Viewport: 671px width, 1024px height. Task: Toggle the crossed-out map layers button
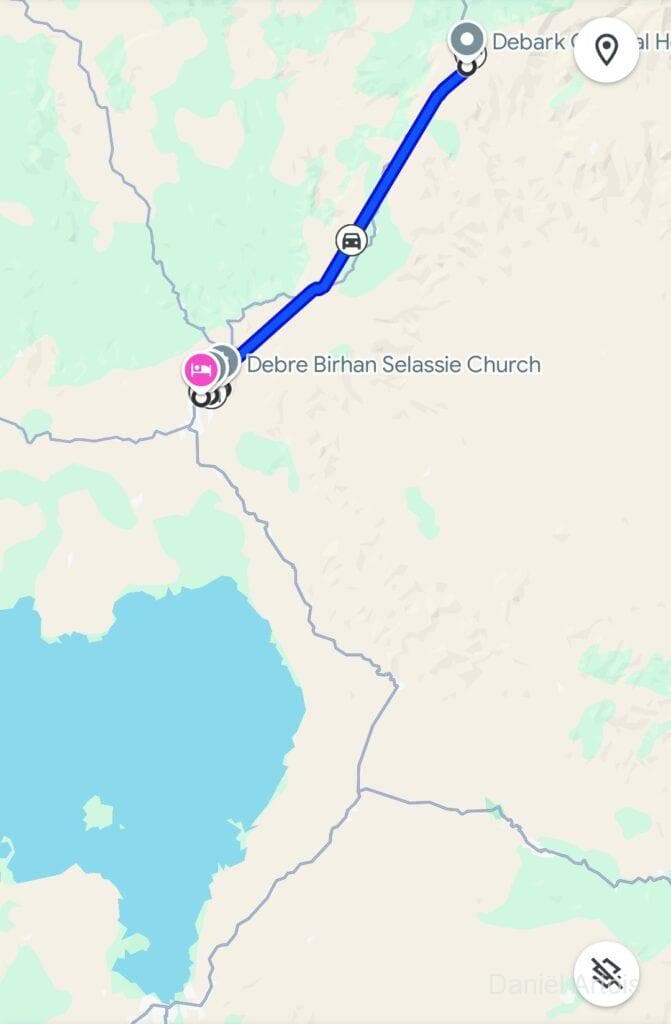[606, 971]
